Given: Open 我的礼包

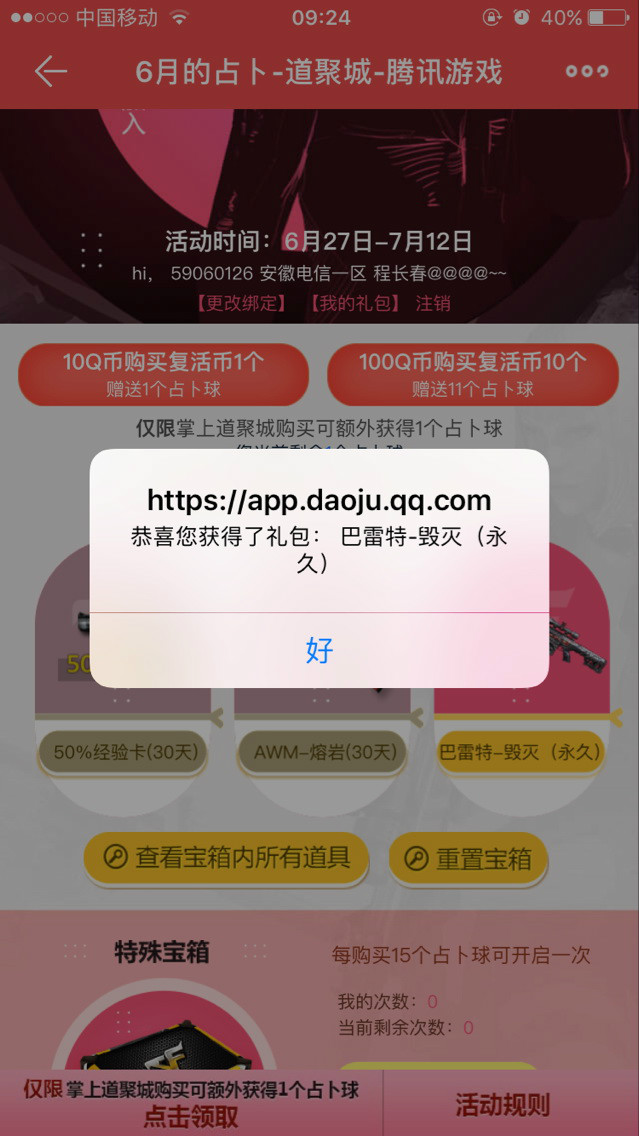Looking at the screenshot, I should pos(355,303).
